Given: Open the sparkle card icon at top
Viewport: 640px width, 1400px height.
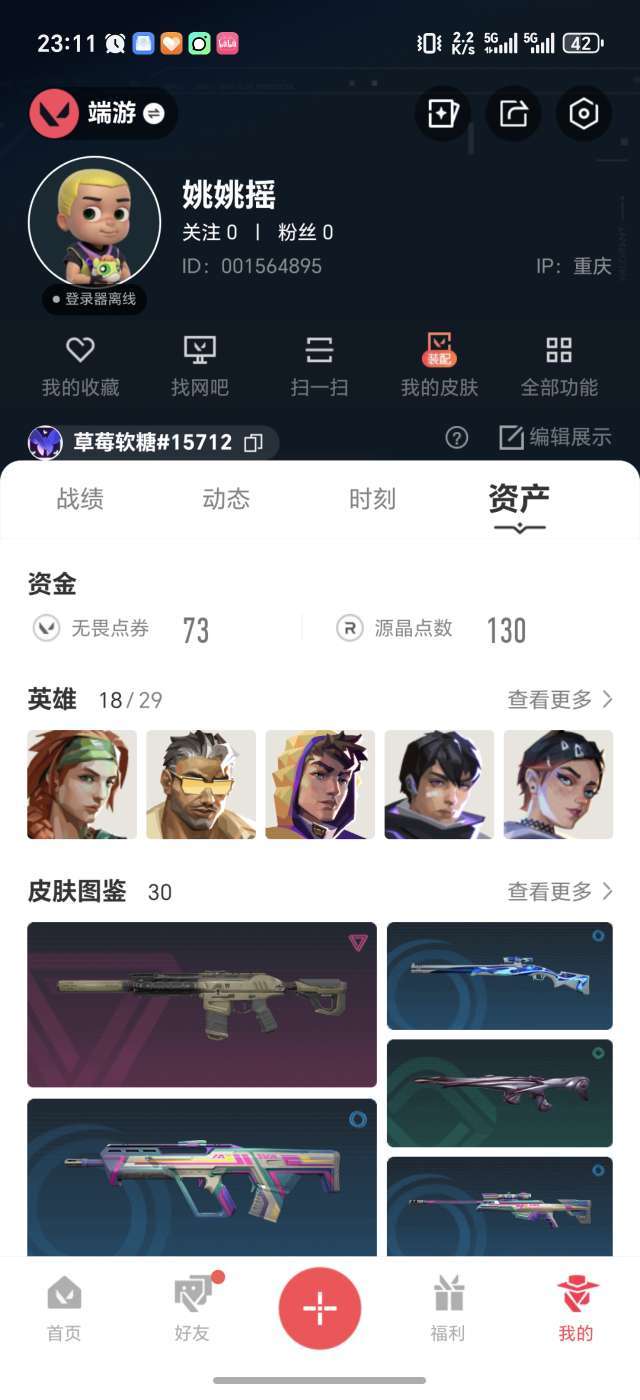Looking at the screenshot, I should (442, 114).
